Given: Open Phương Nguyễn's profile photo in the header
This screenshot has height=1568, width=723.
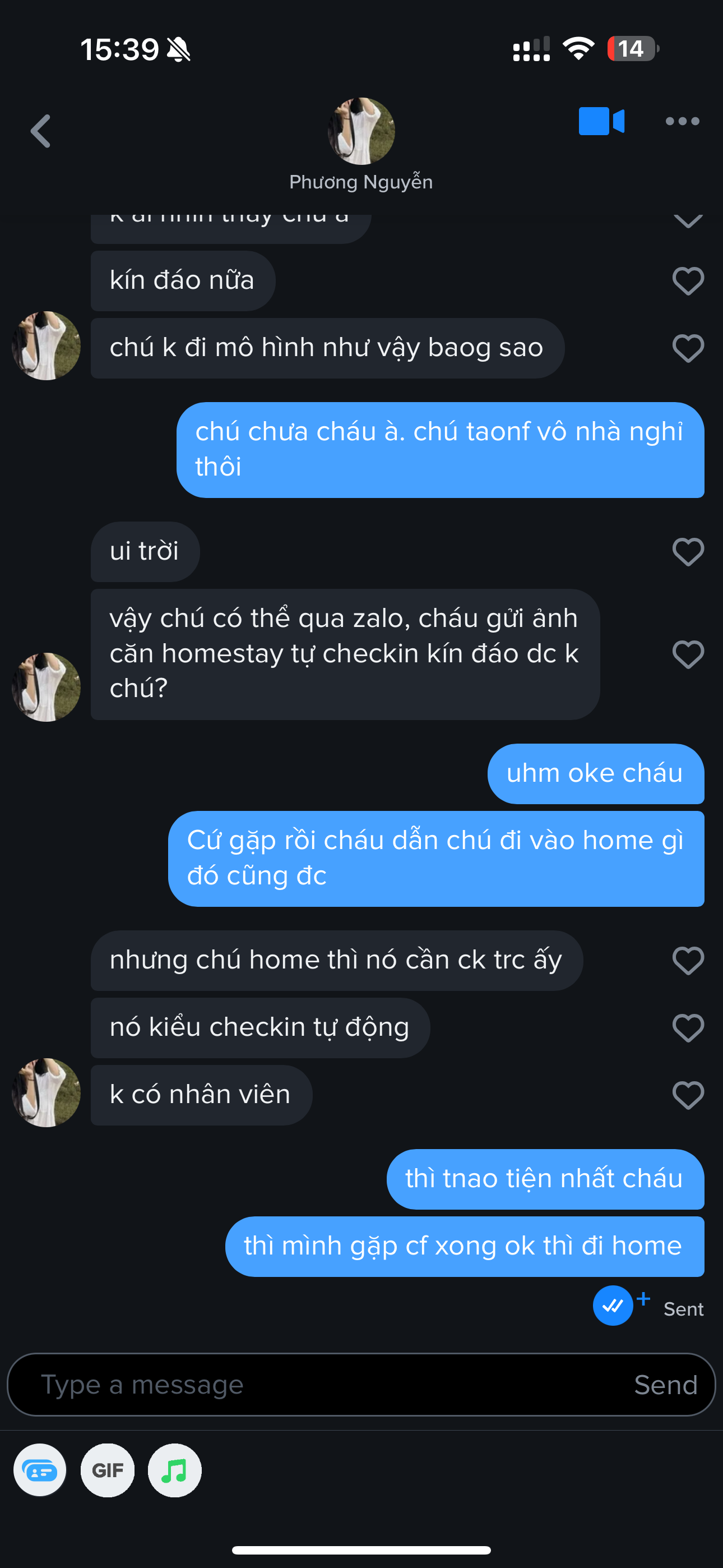Looking at the screenshot, I should (361, 131).
